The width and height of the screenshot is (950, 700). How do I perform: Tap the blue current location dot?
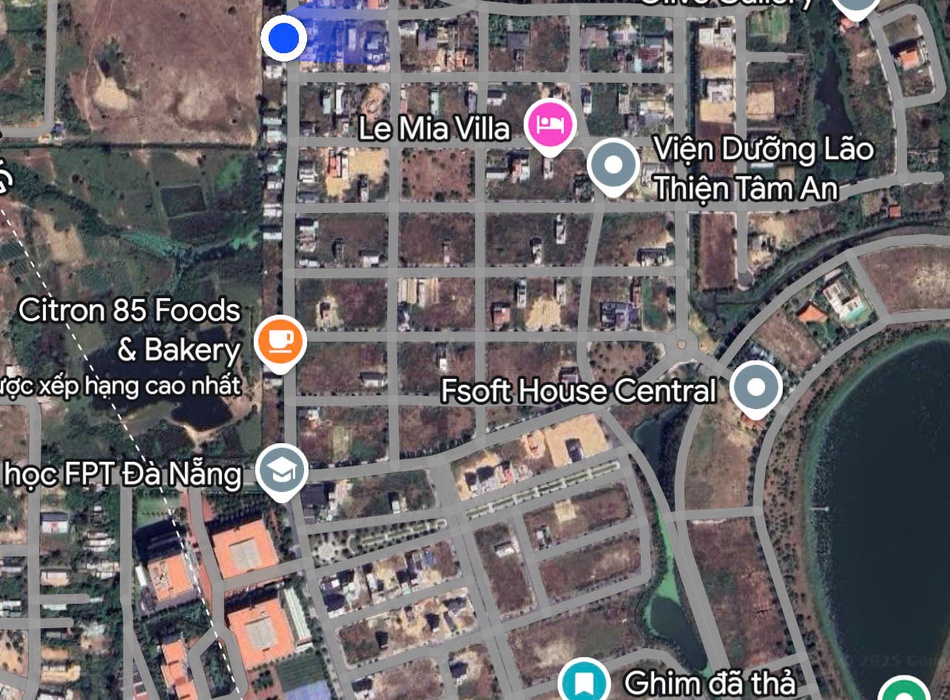click(x=285, y=38)
